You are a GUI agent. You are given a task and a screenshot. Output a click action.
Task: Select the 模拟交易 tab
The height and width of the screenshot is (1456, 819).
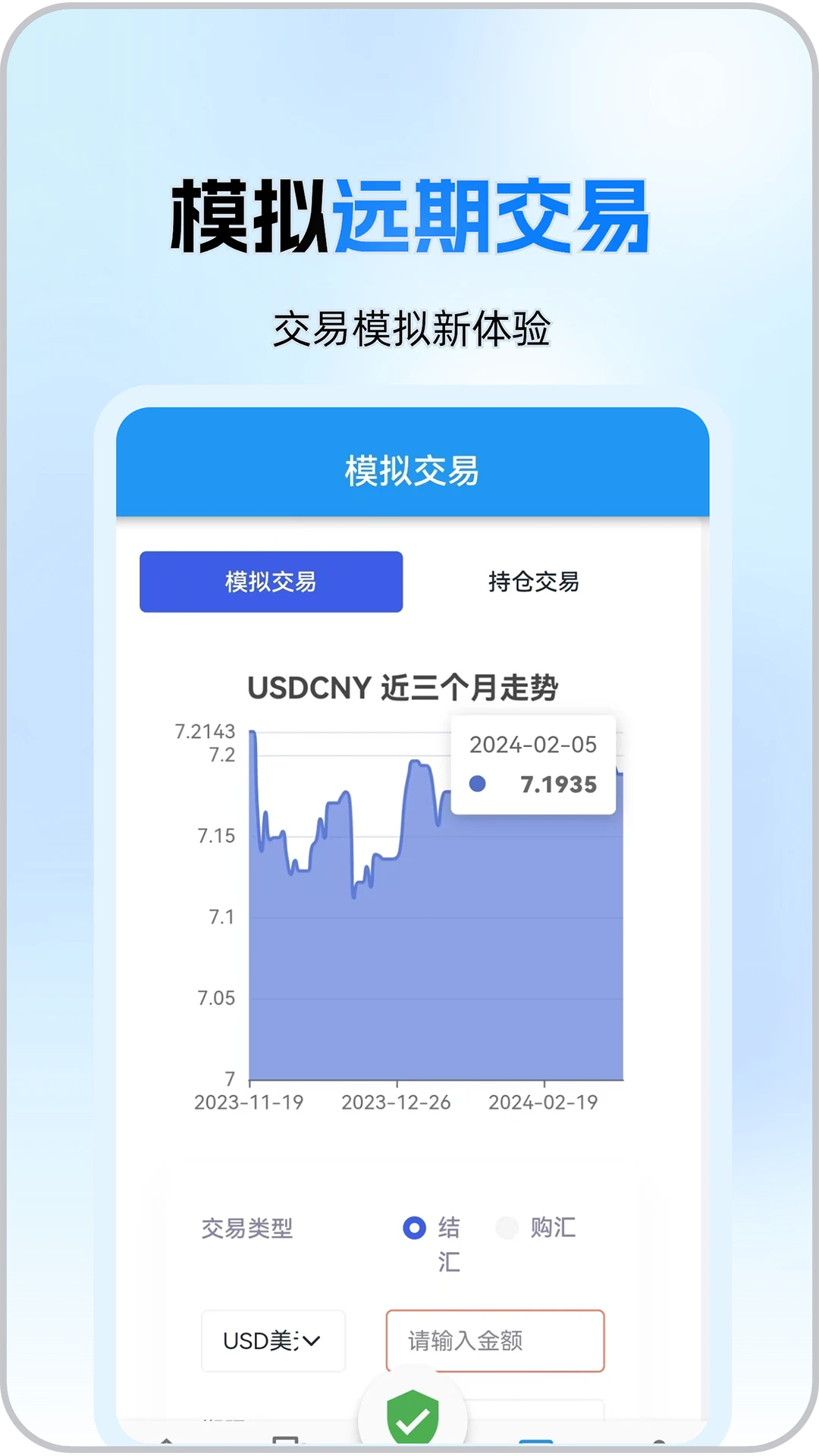(x=271, y=582)
